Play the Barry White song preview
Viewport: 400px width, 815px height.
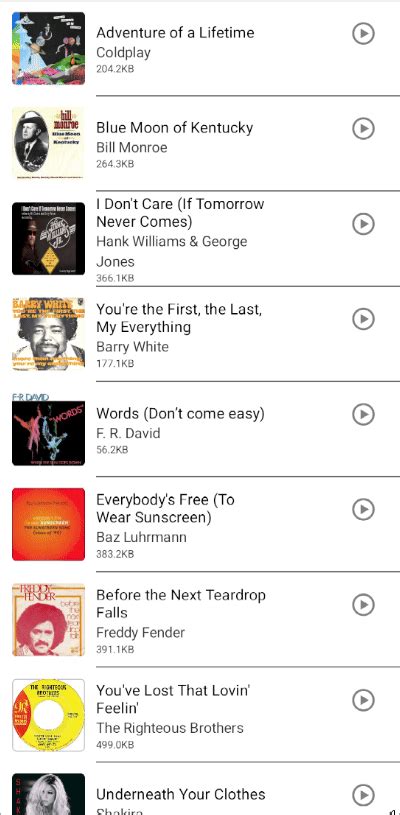pos(363,319)
